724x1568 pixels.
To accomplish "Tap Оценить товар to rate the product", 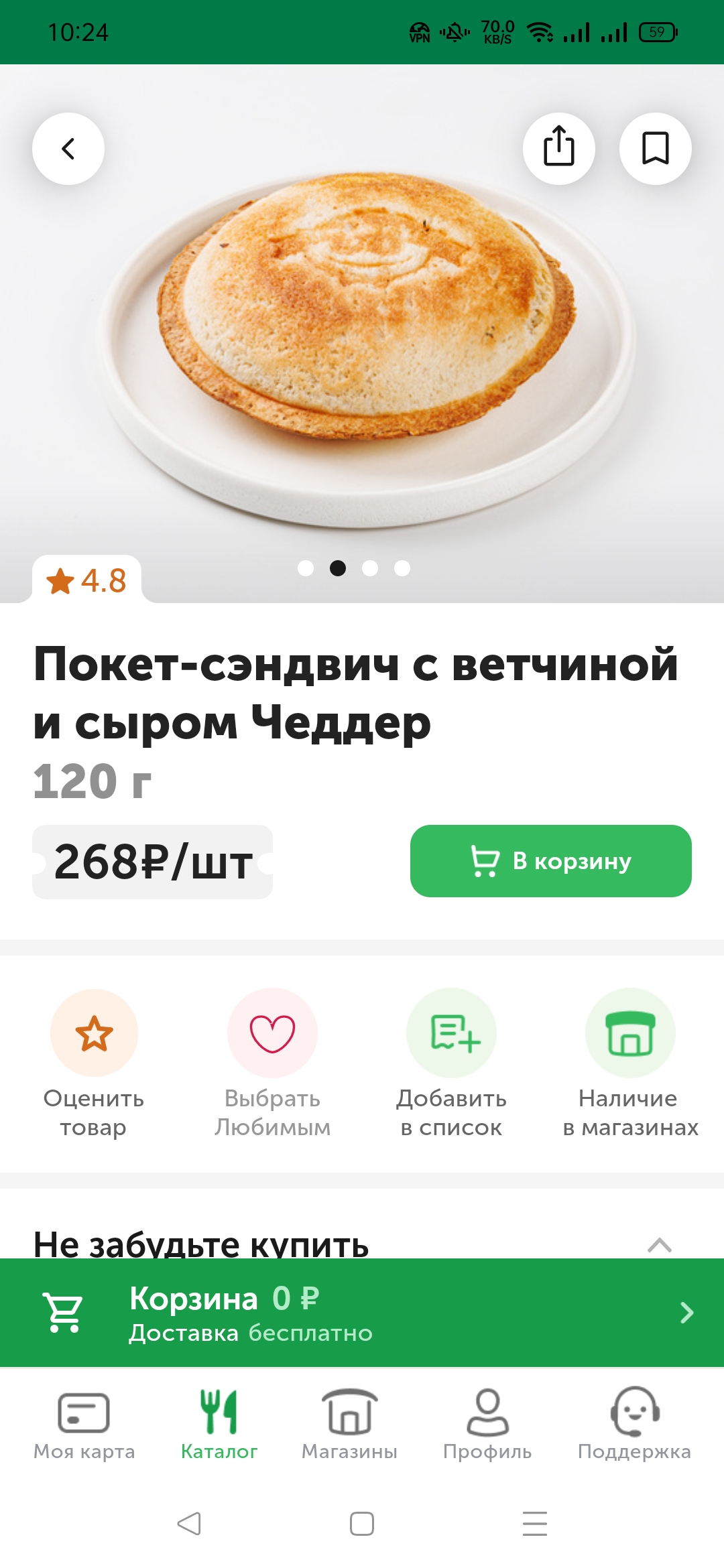I will click(94, 1063).
